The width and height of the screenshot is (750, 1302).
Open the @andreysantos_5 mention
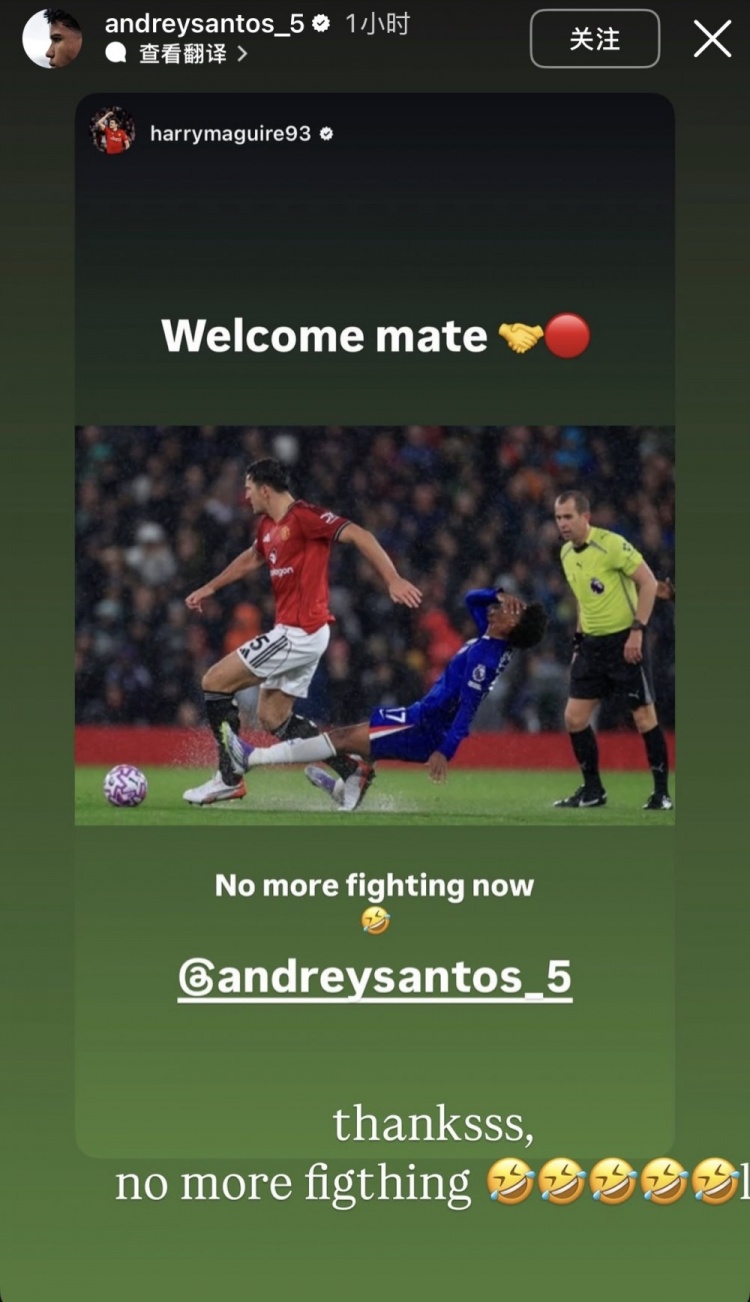[x=375, y=978]
